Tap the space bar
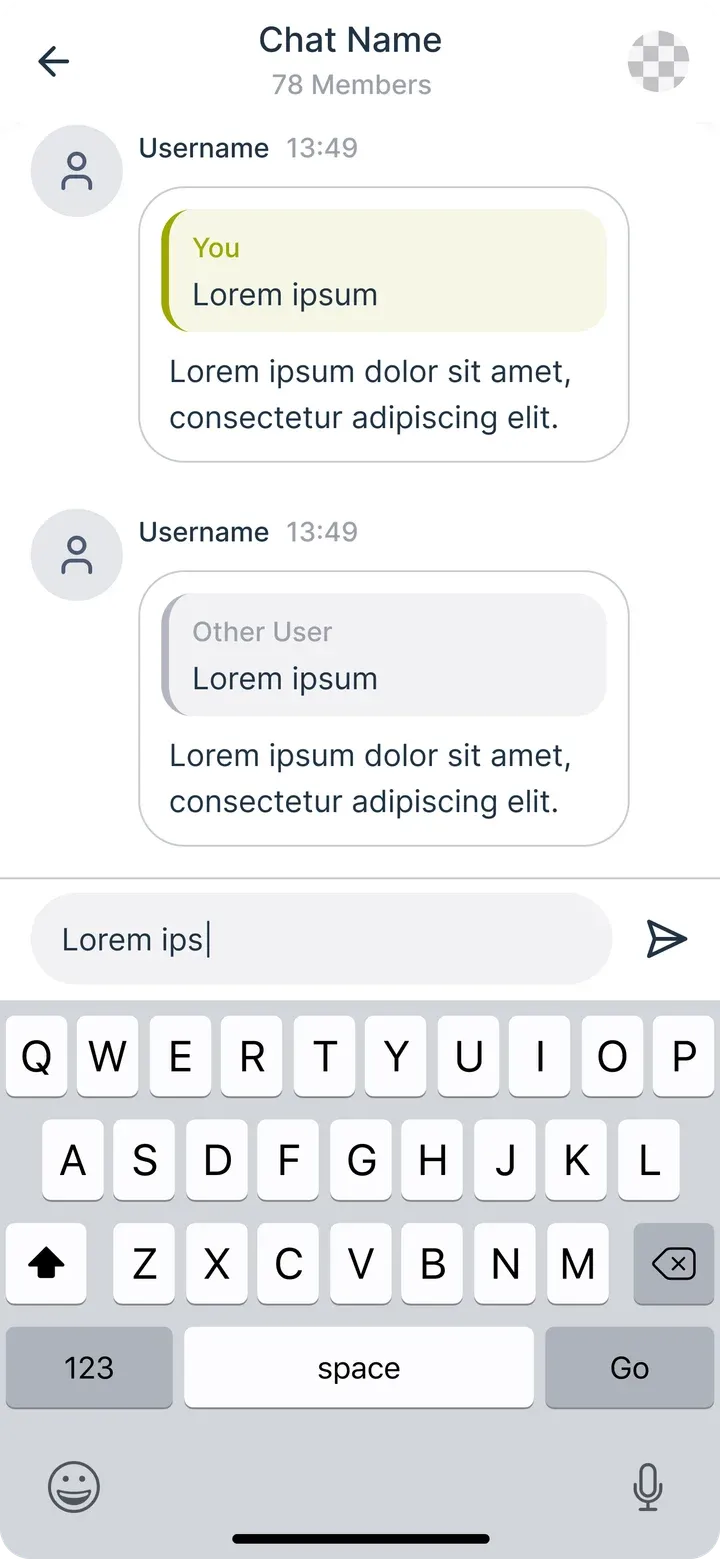 359,1367
